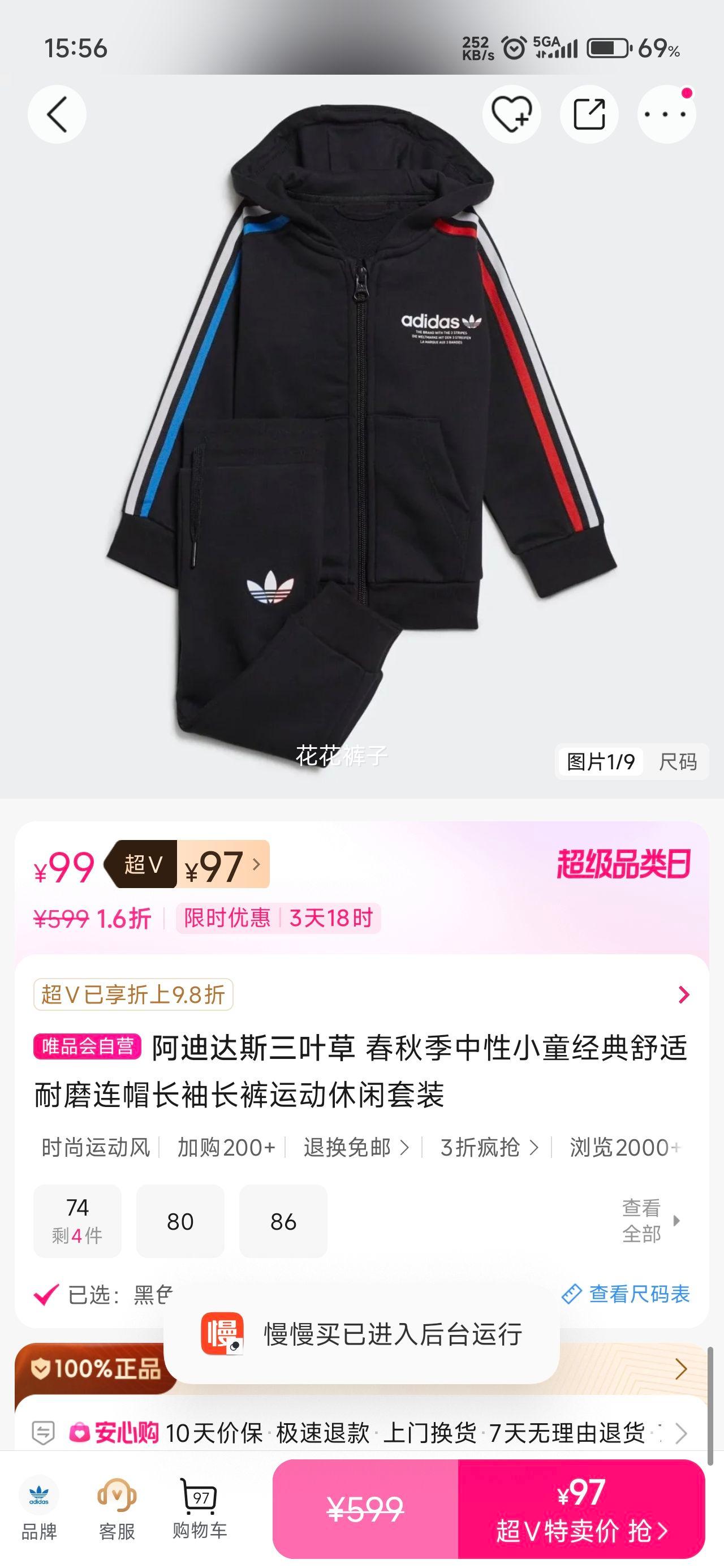Add this item to favorites
The height and width of the screenshot is (1568, 724).
[511, 114]
